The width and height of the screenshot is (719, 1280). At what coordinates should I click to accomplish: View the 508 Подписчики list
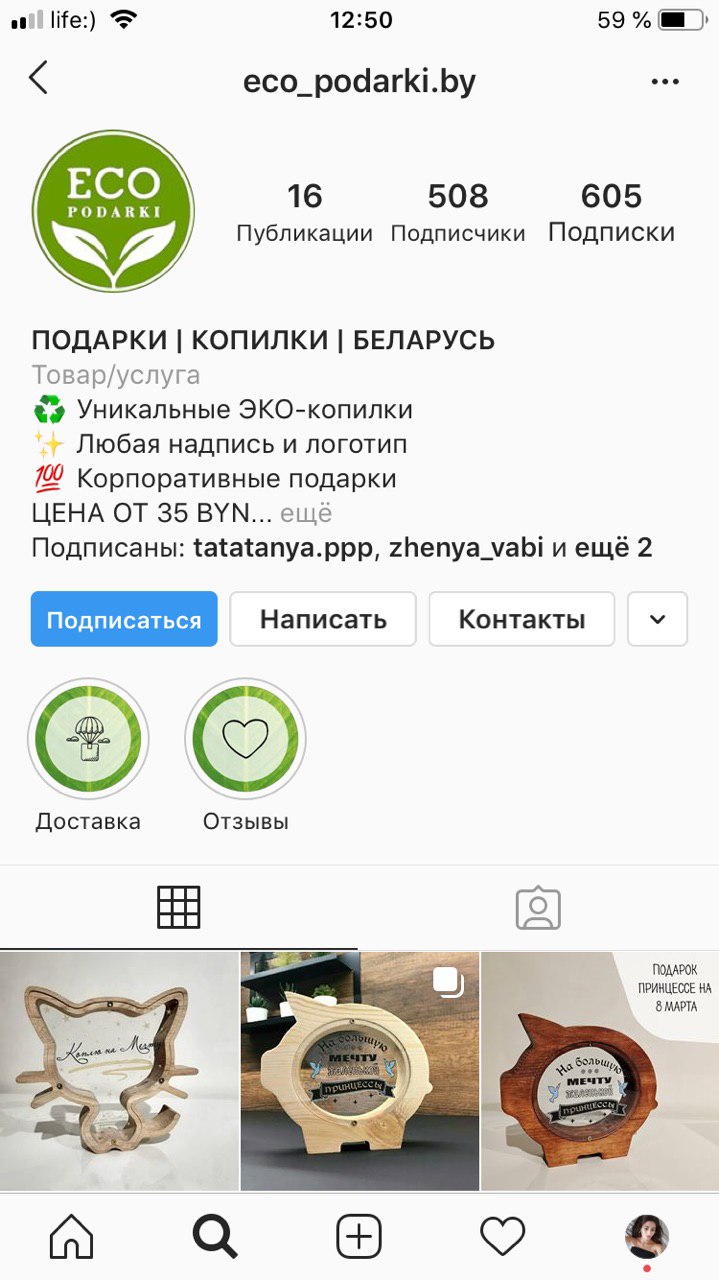(x=458, y=212)
